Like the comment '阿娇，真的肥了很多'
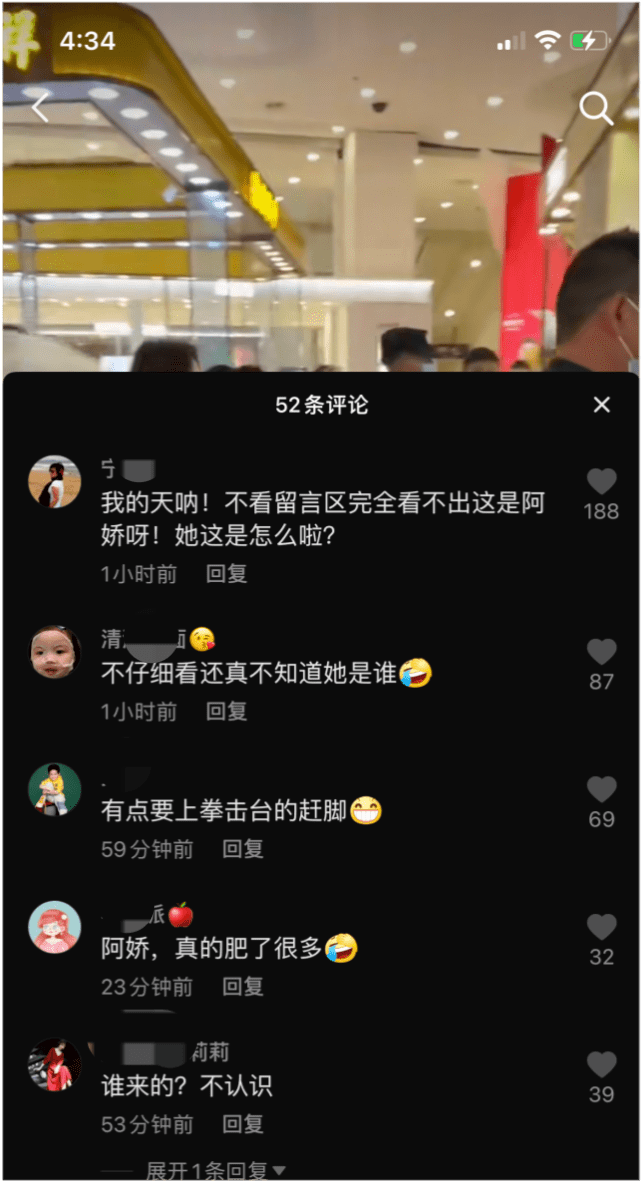641x1181 pixels. coord(601,928)
